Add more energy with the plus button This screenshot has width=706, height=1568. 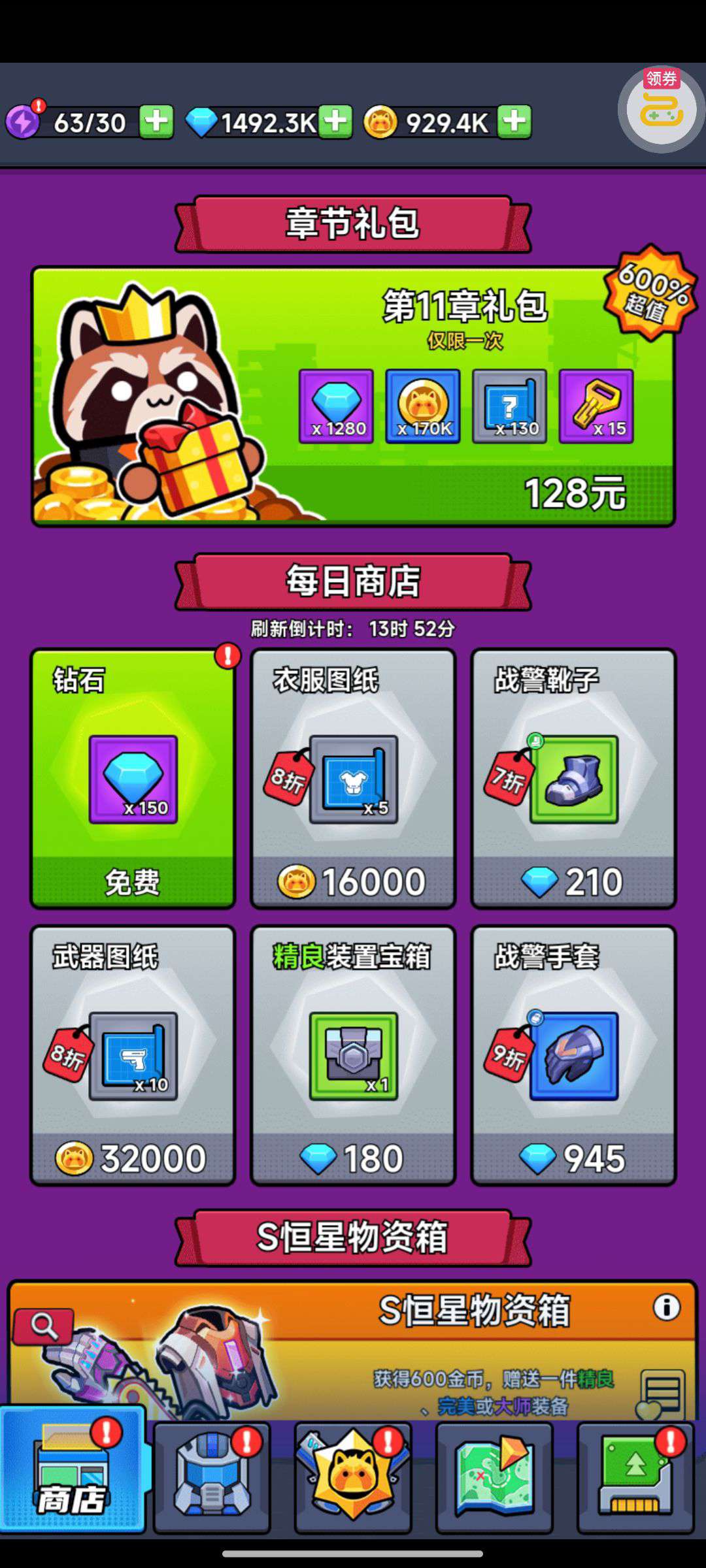(x=156, y=122)
